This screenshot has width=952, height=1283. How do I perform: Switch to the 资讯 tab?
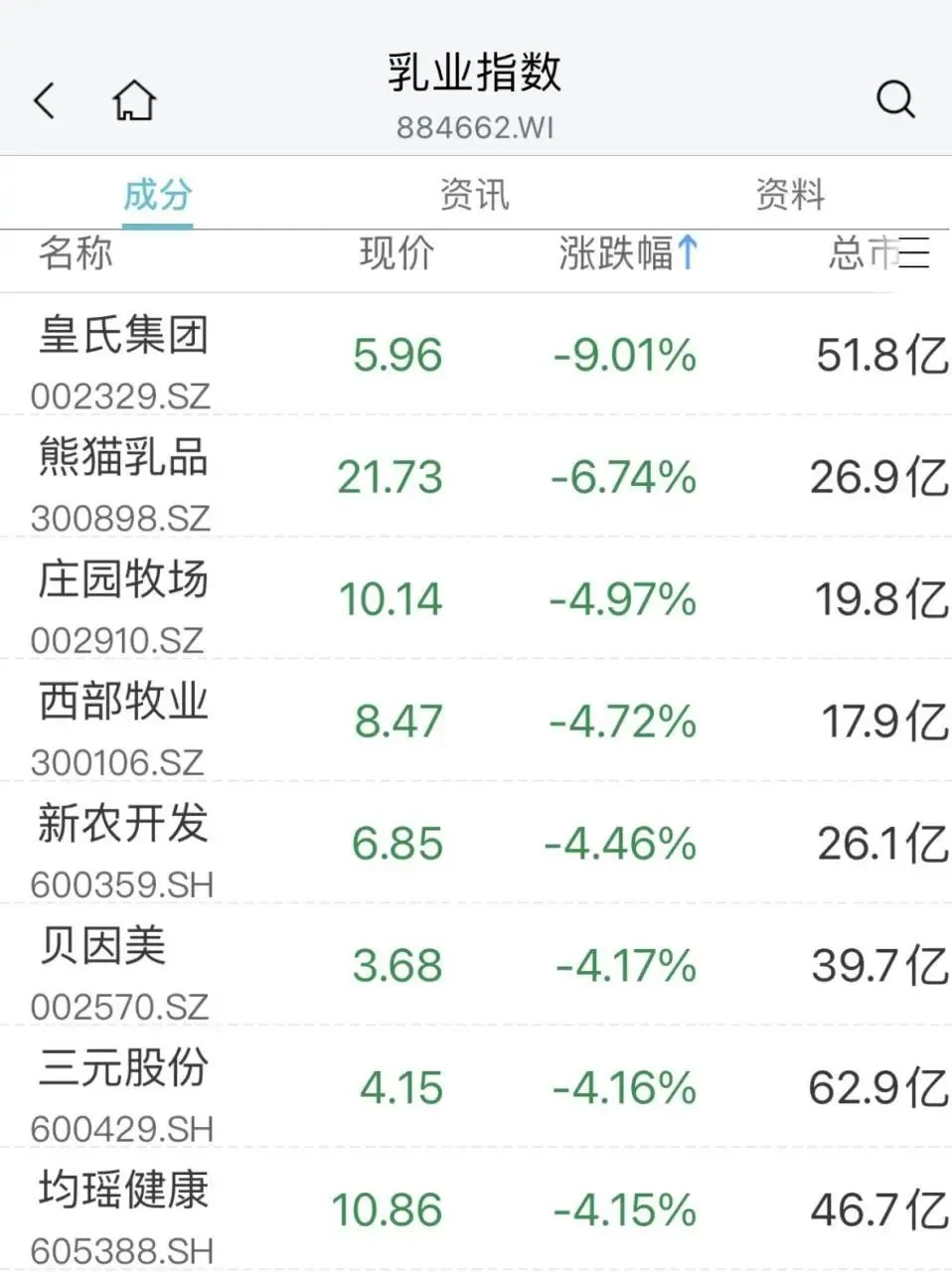[x=474, y=195]
